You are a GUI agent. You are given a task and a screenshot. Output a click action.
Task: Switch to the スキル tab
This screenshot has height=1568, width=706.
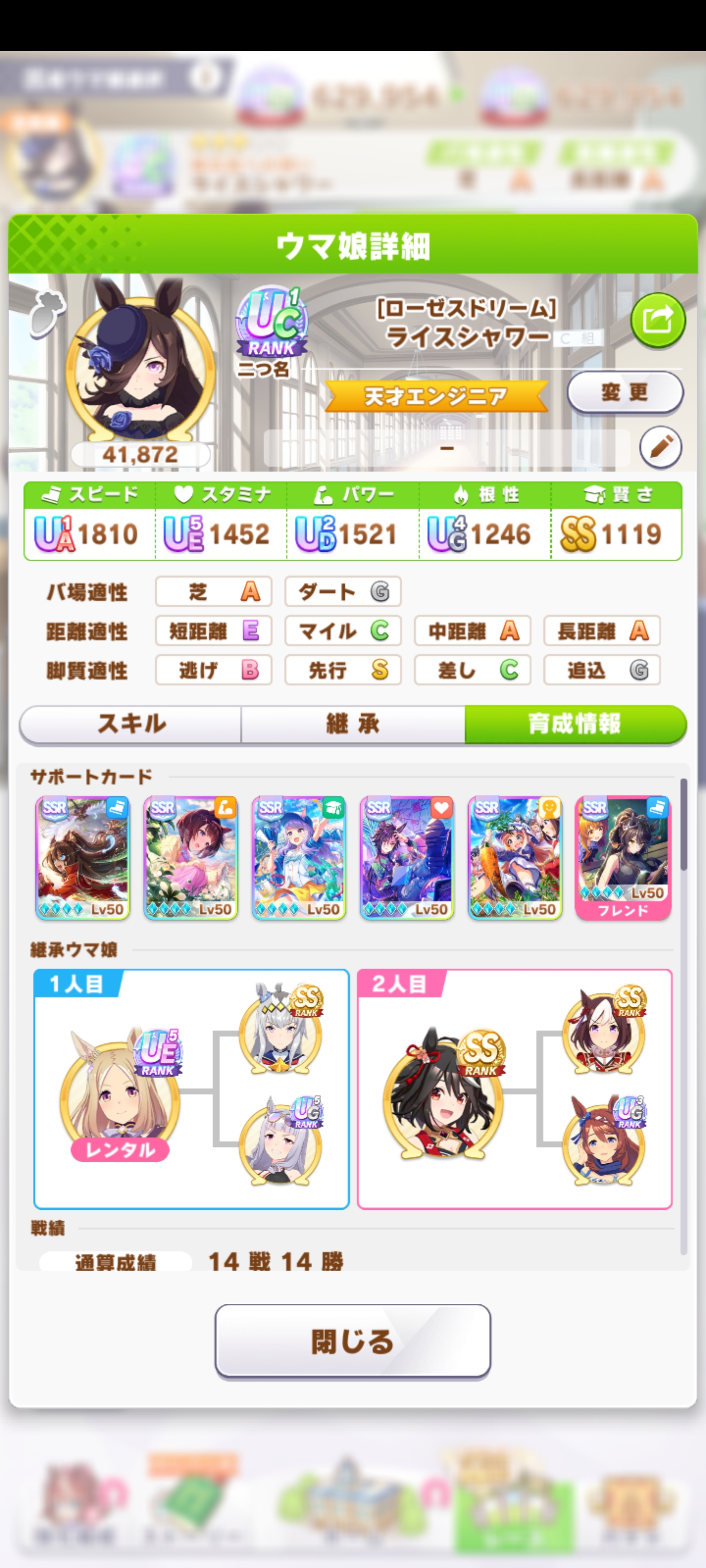point(131,724)
